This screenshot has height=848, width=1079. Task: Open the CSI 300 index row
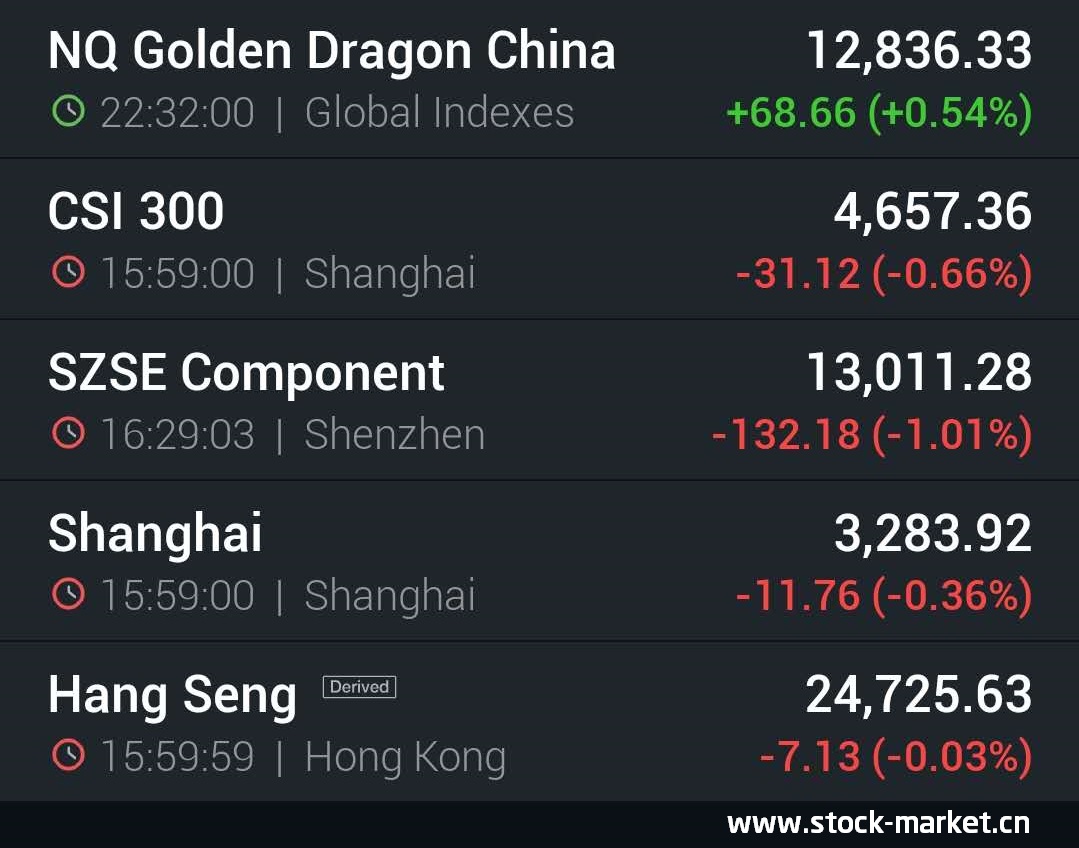540,239
